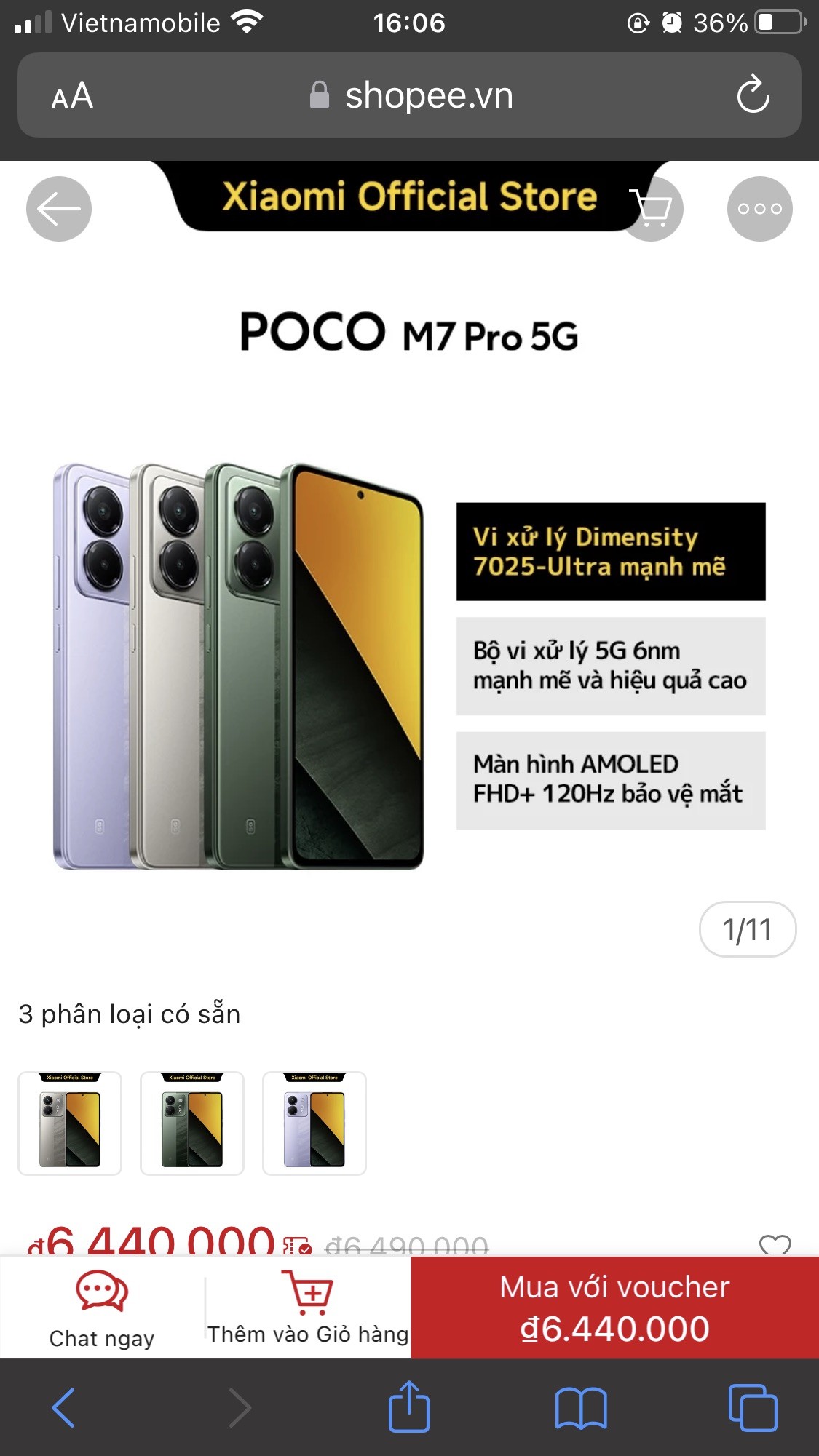The height and width of the screenshot is (1456, 819).
Task: Select the silver phone variant thumbnail
Action: pyautogui.click(x=70, y=1123)
